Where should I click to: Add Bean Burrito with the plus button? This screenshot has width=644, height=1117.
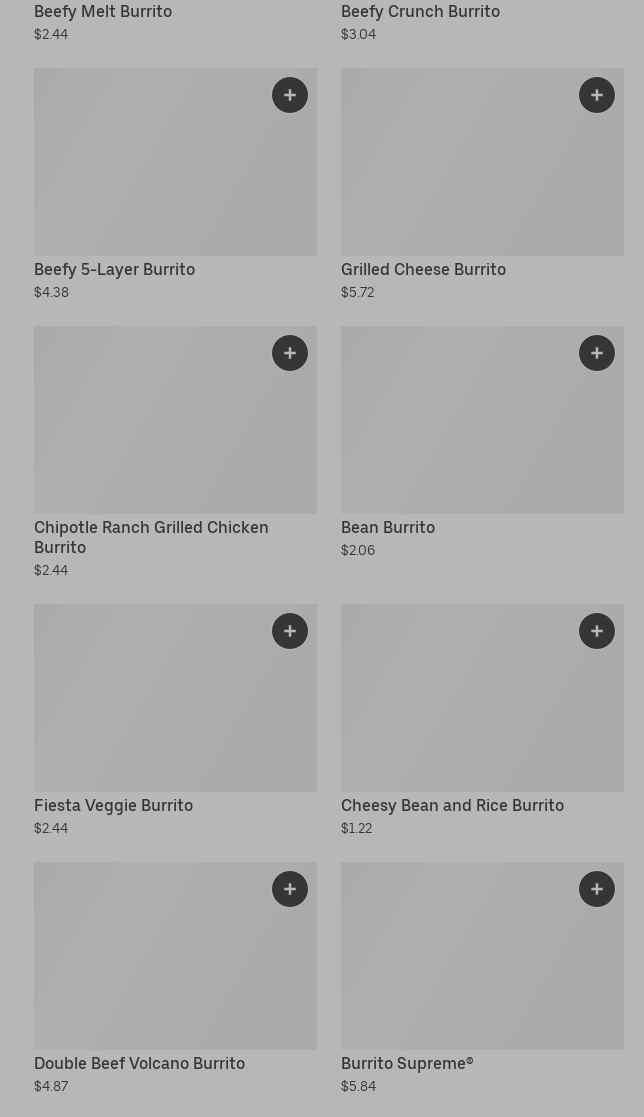597,353
